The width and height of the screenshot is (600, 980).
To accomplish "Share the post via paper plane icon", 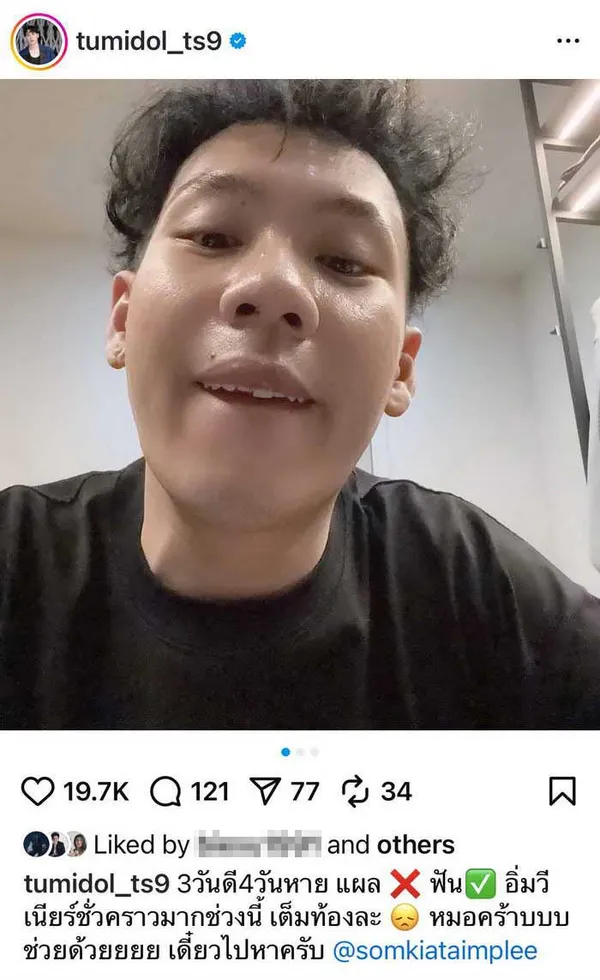I will tap(263, 792).
